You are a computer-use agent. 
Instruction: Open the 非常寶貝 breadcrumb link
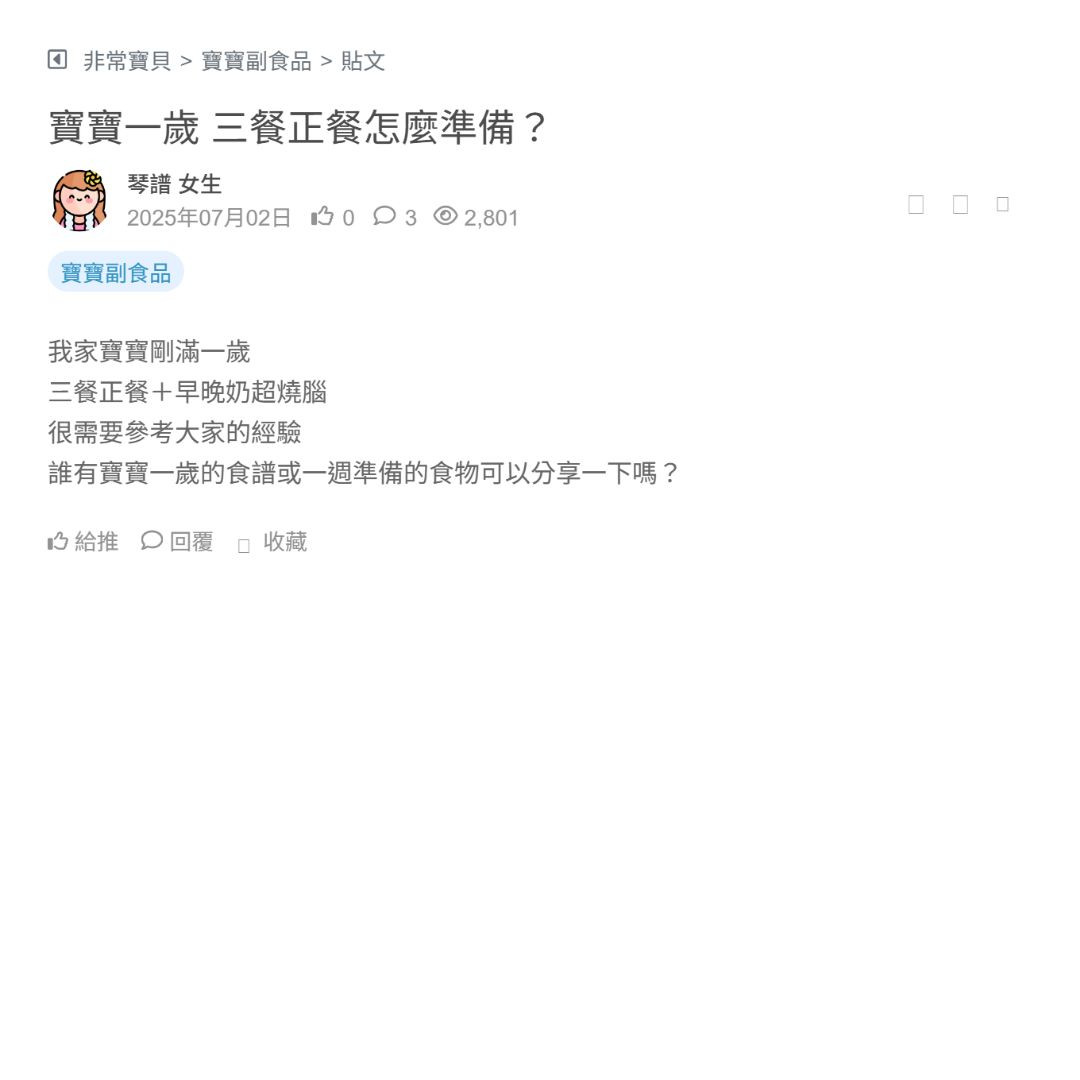[x=127, y=61]
